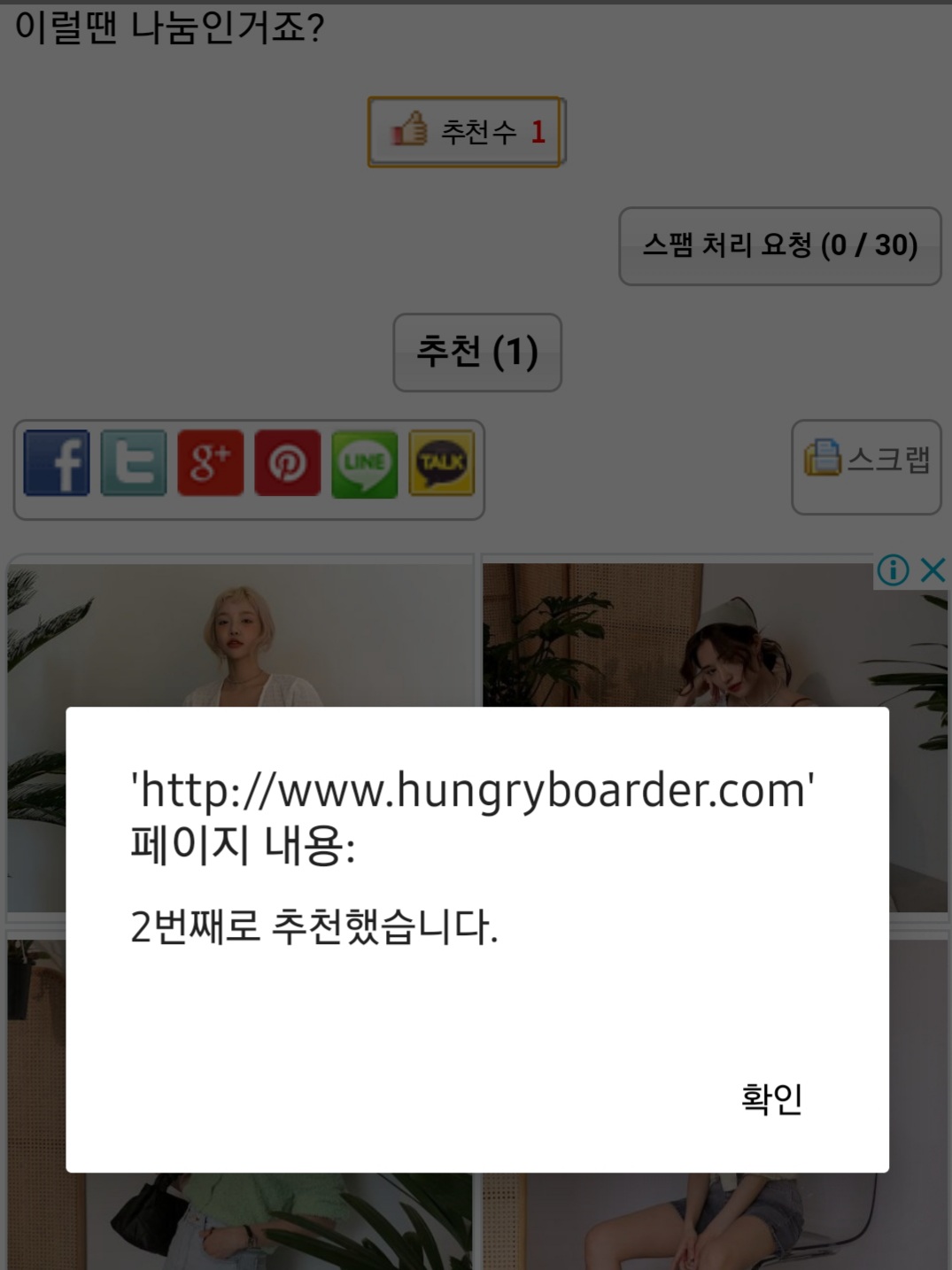
Task: Share the post through LINE
Action: pos(365,463)
